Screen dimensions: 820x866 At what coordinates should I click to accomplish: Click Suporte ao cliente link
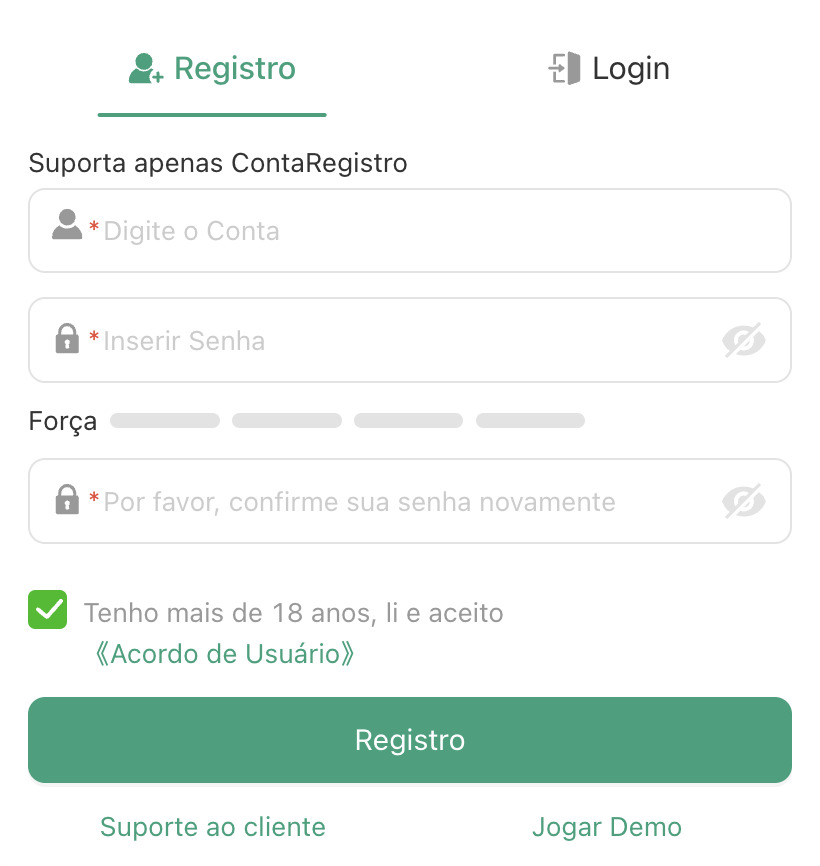click(212, 827)
